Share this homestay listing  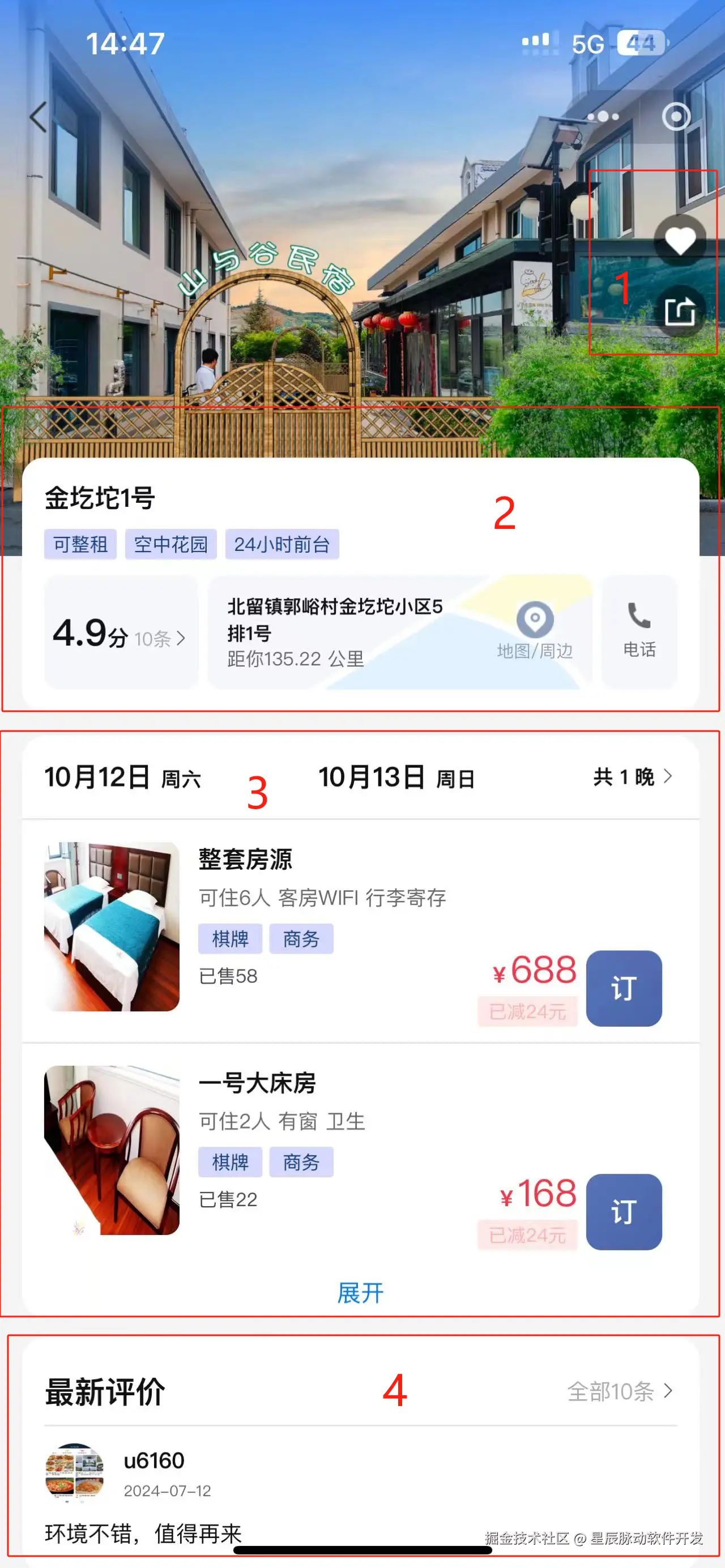click(x=679, y=311)
